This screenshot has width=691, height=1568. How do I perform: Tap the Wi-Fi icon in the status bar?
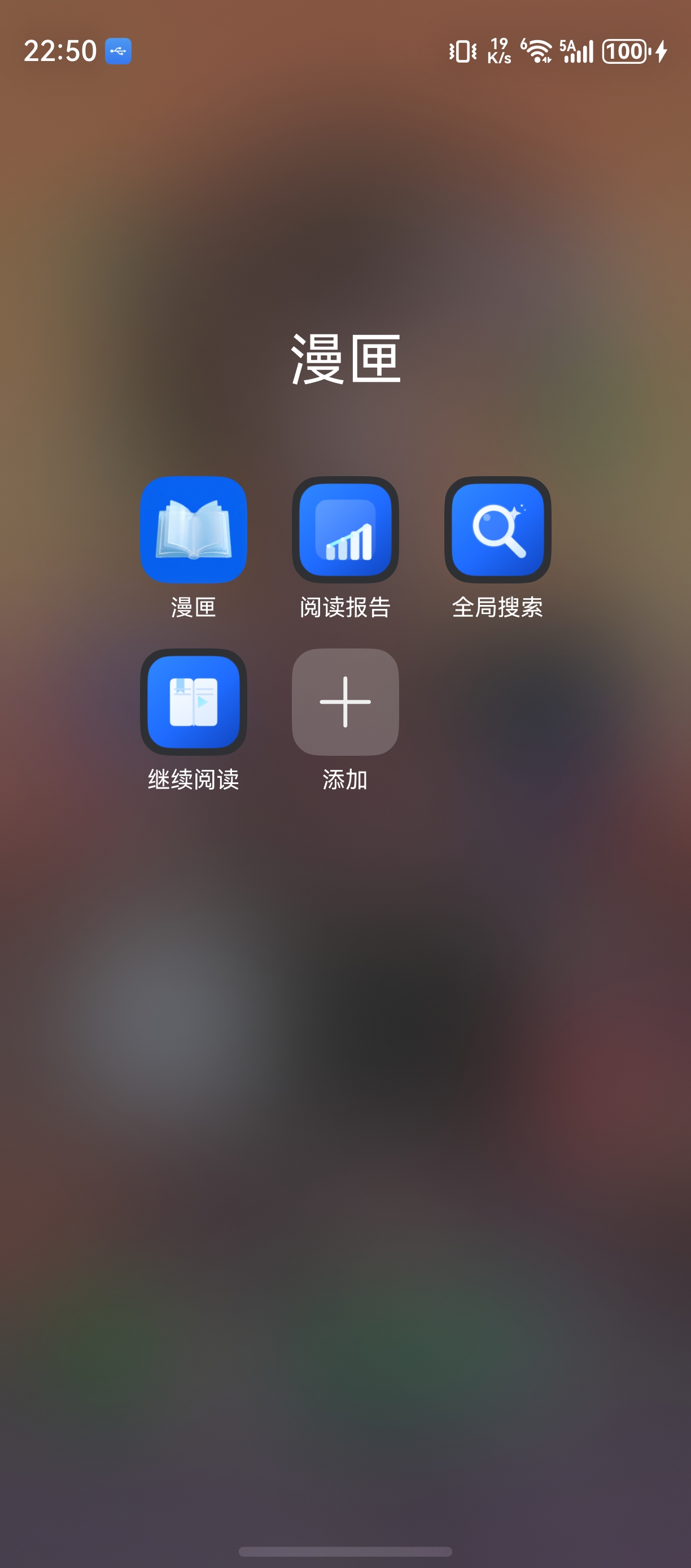[537, 52]
